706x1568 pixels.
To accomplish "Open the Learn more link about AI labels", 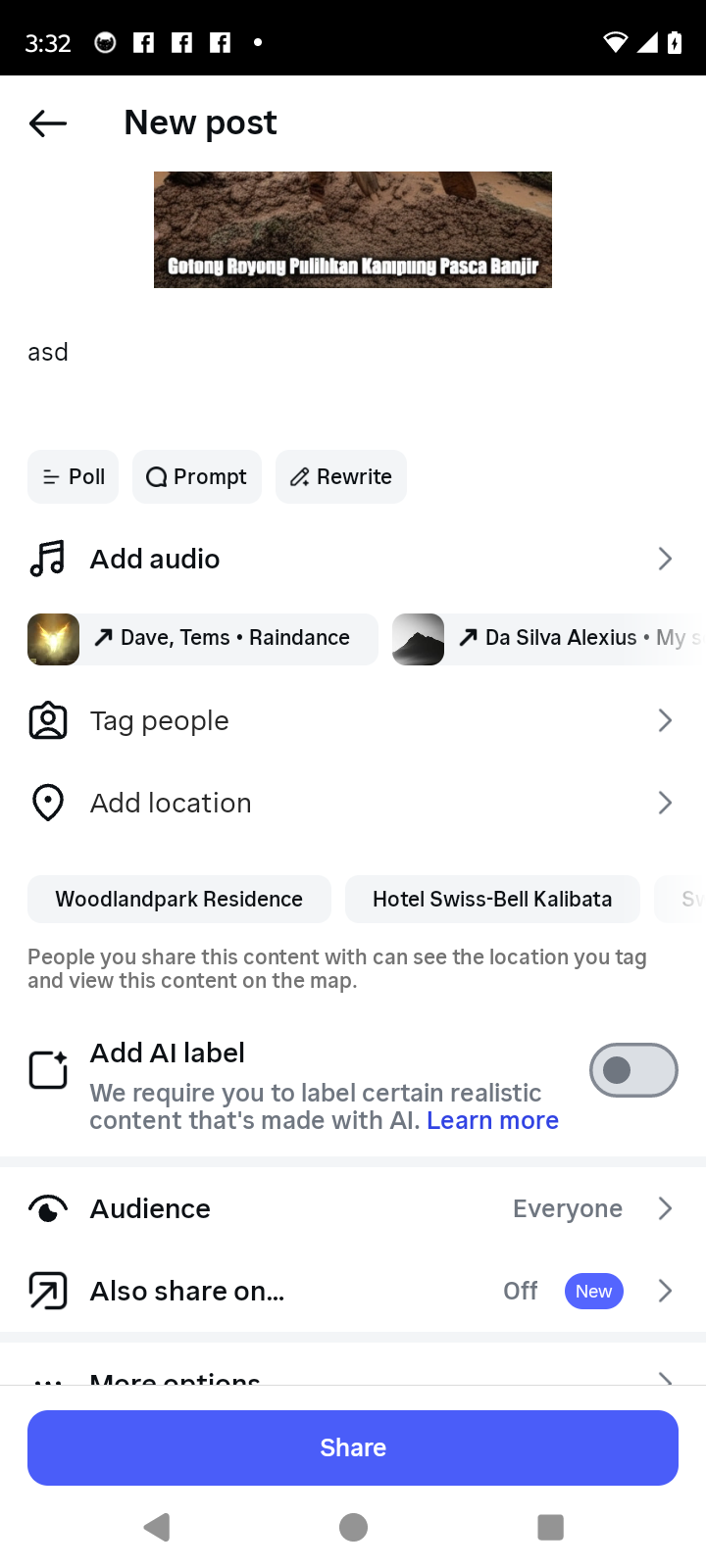I will coord(492,1121).
